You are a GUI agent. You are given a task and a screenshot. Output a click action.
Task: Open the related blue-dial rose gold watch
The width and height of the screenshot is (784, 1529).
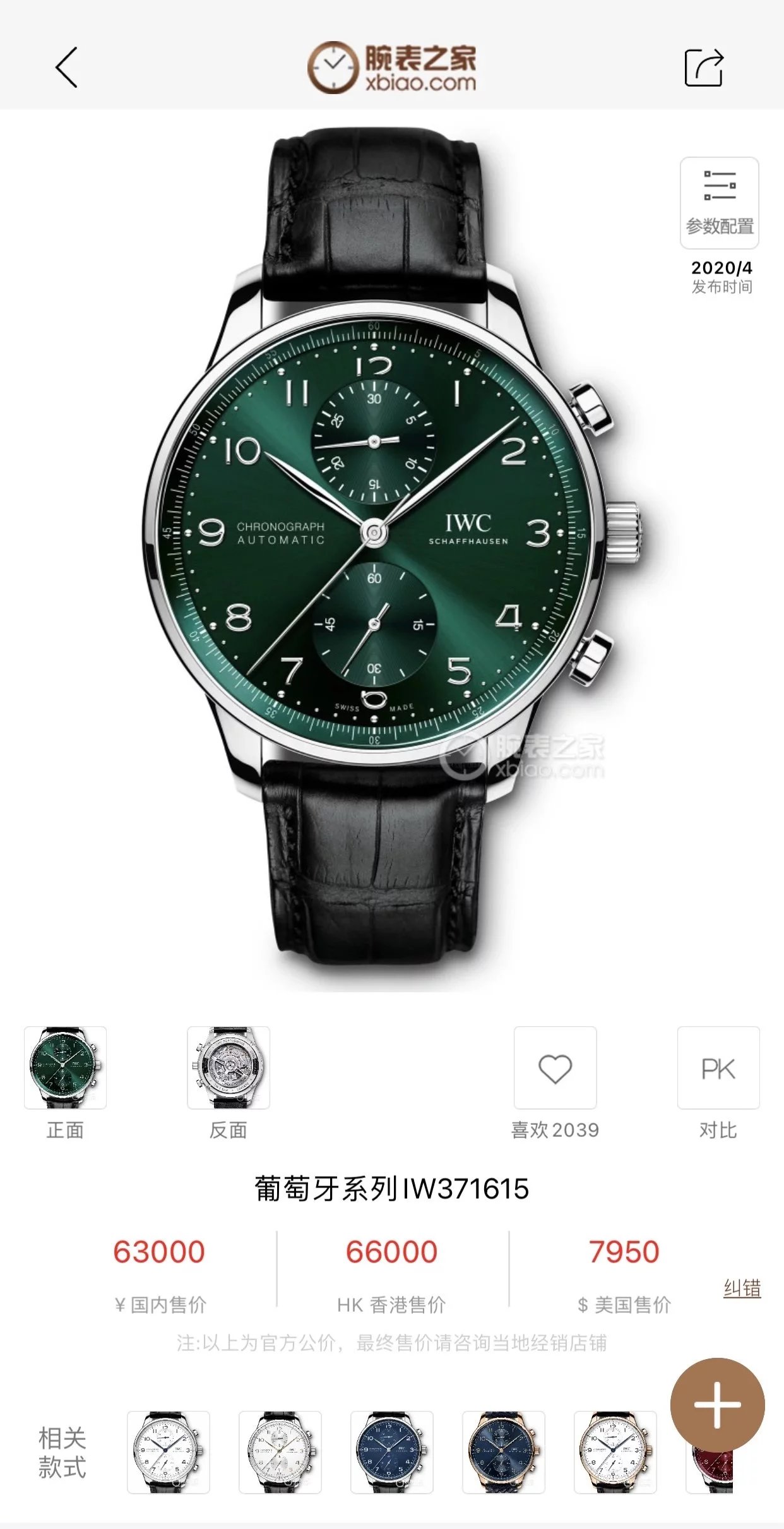click(503, 1452)
